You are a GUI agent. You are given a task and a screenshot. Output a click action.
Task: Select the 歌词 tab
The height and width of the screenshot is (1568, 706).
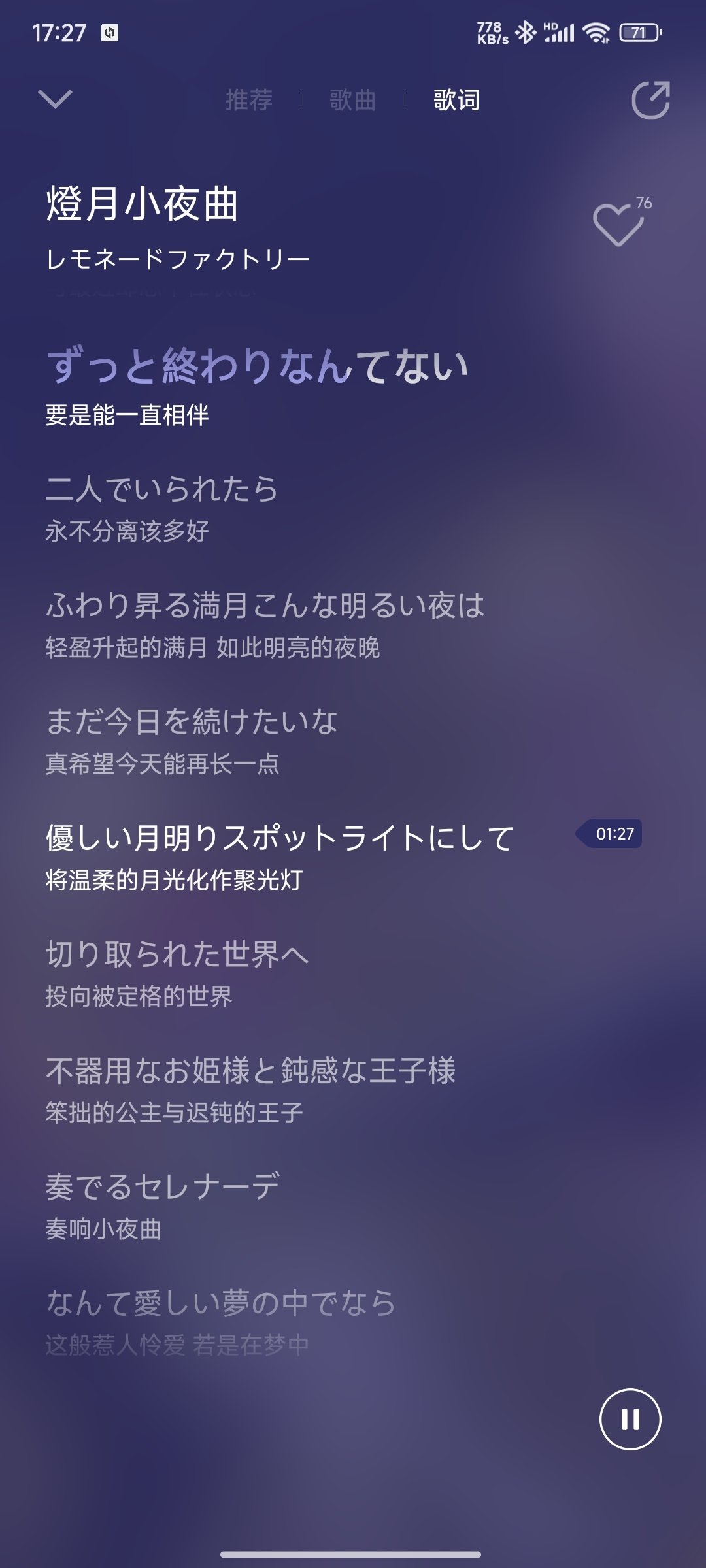pyautogui.click(x=456, y=100)
